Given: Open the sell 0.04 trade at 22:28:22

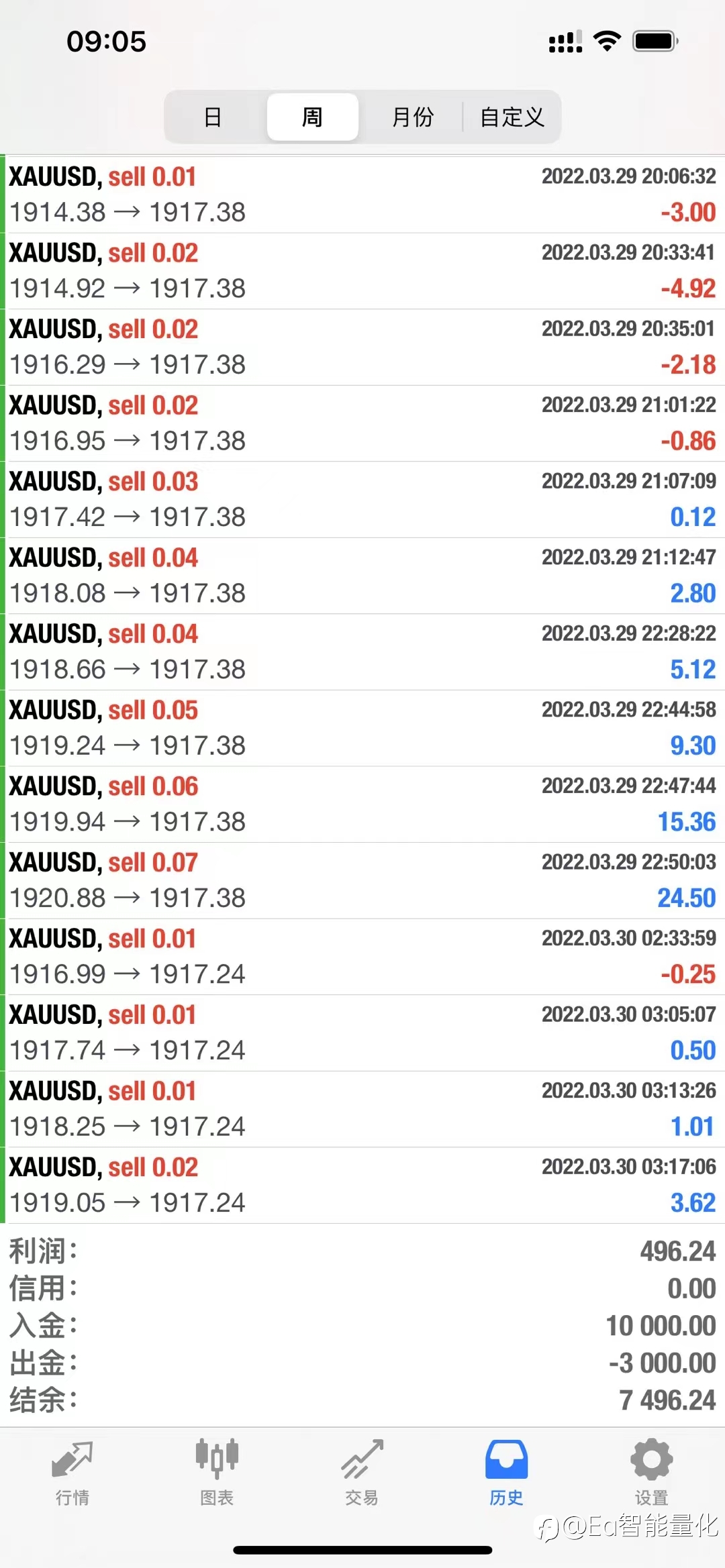Looking at the screenshot, I should pyautogui.click(x=362, y=651).
